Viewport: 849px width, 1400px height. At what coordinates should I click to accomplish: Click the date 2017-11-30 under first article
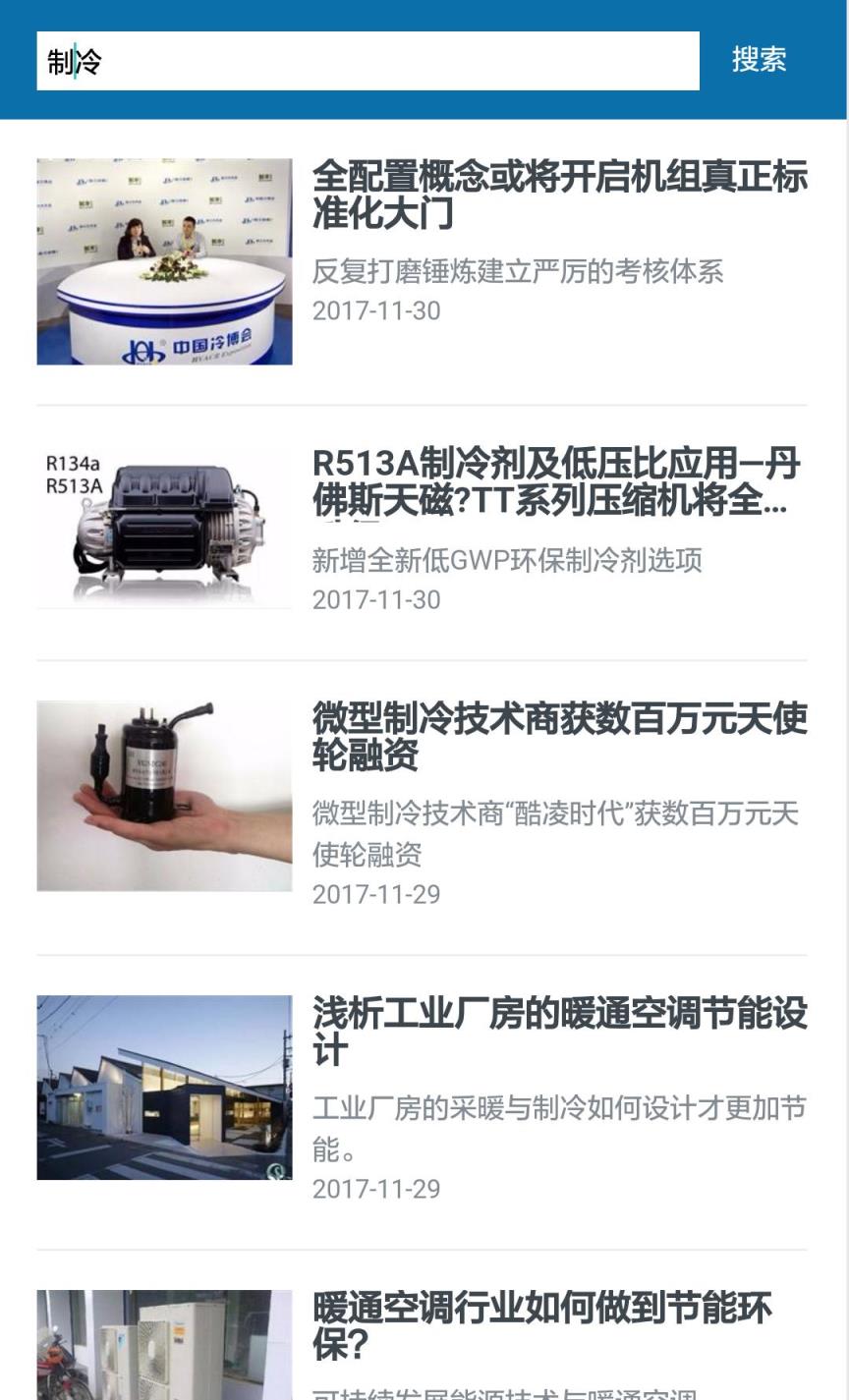tap(376, 310)
